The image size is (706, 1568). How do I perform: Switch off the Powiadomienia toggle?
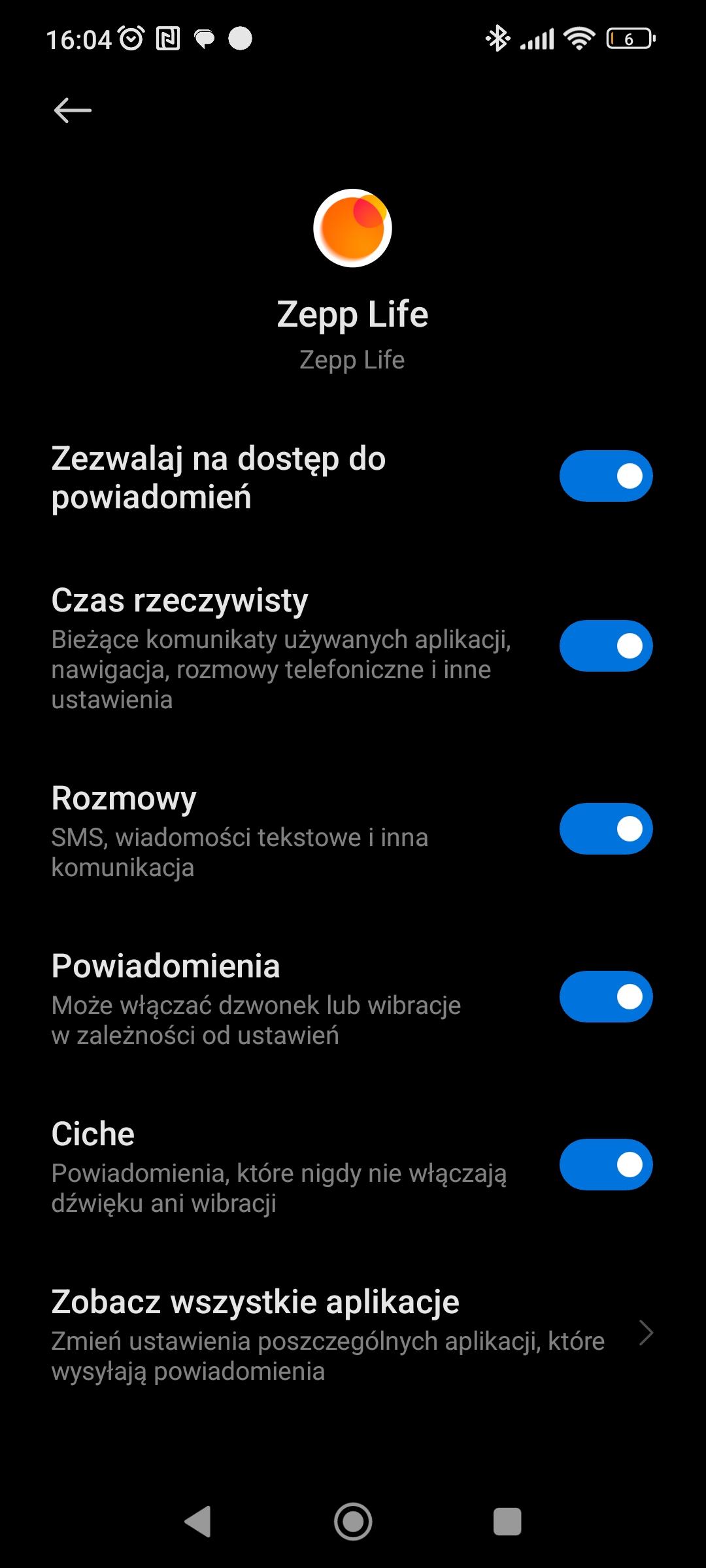605,997
